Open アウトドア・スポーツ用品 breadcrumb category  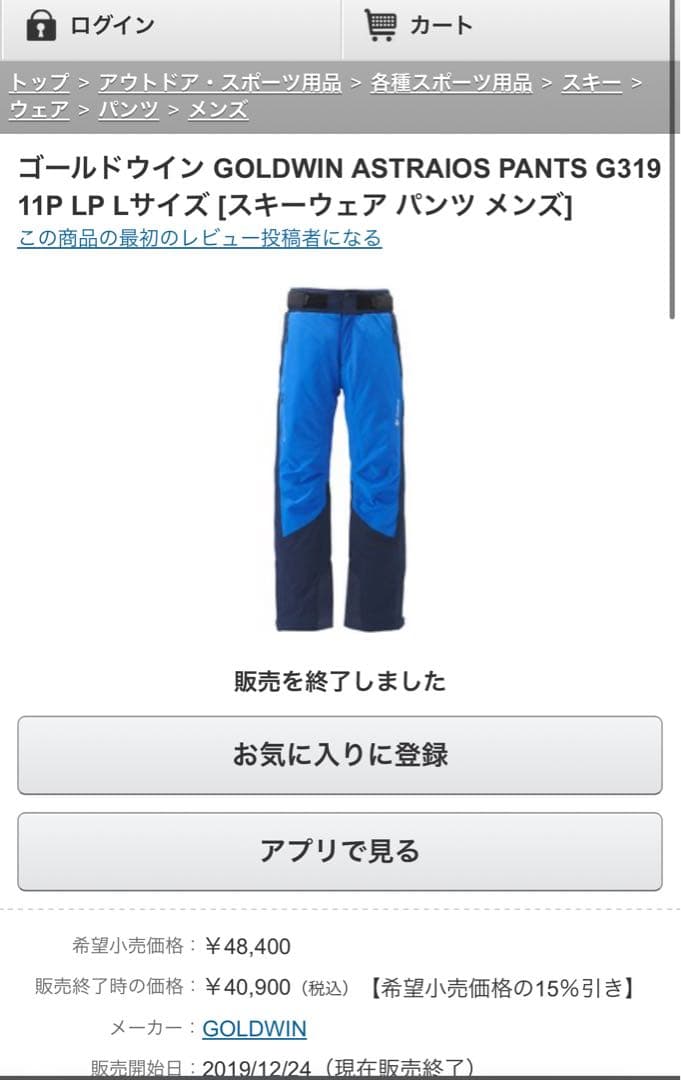click(219, 83)
